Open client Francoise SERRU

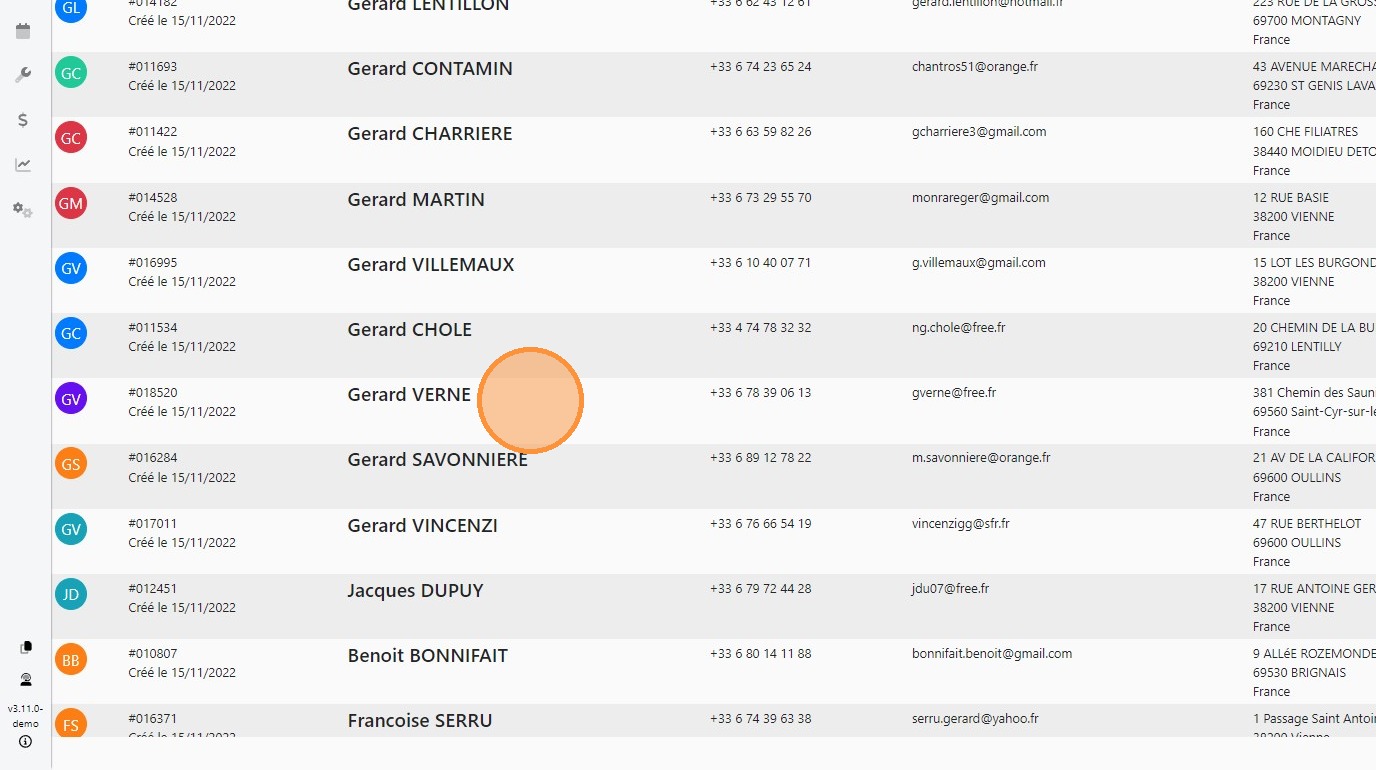420,721
